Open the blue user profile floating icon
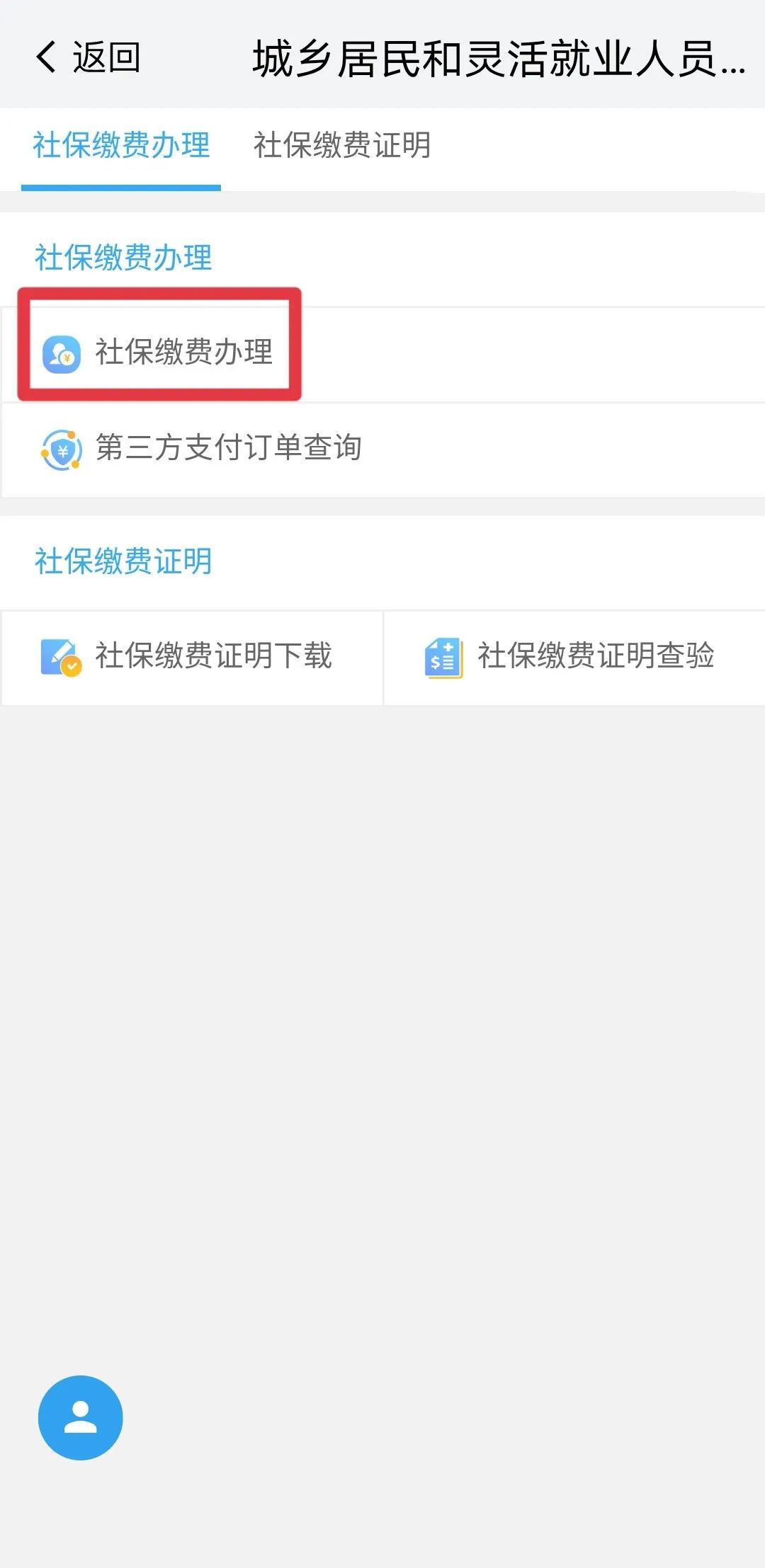Screen dimensions: 765x1568 click(x=79, y=1419)
